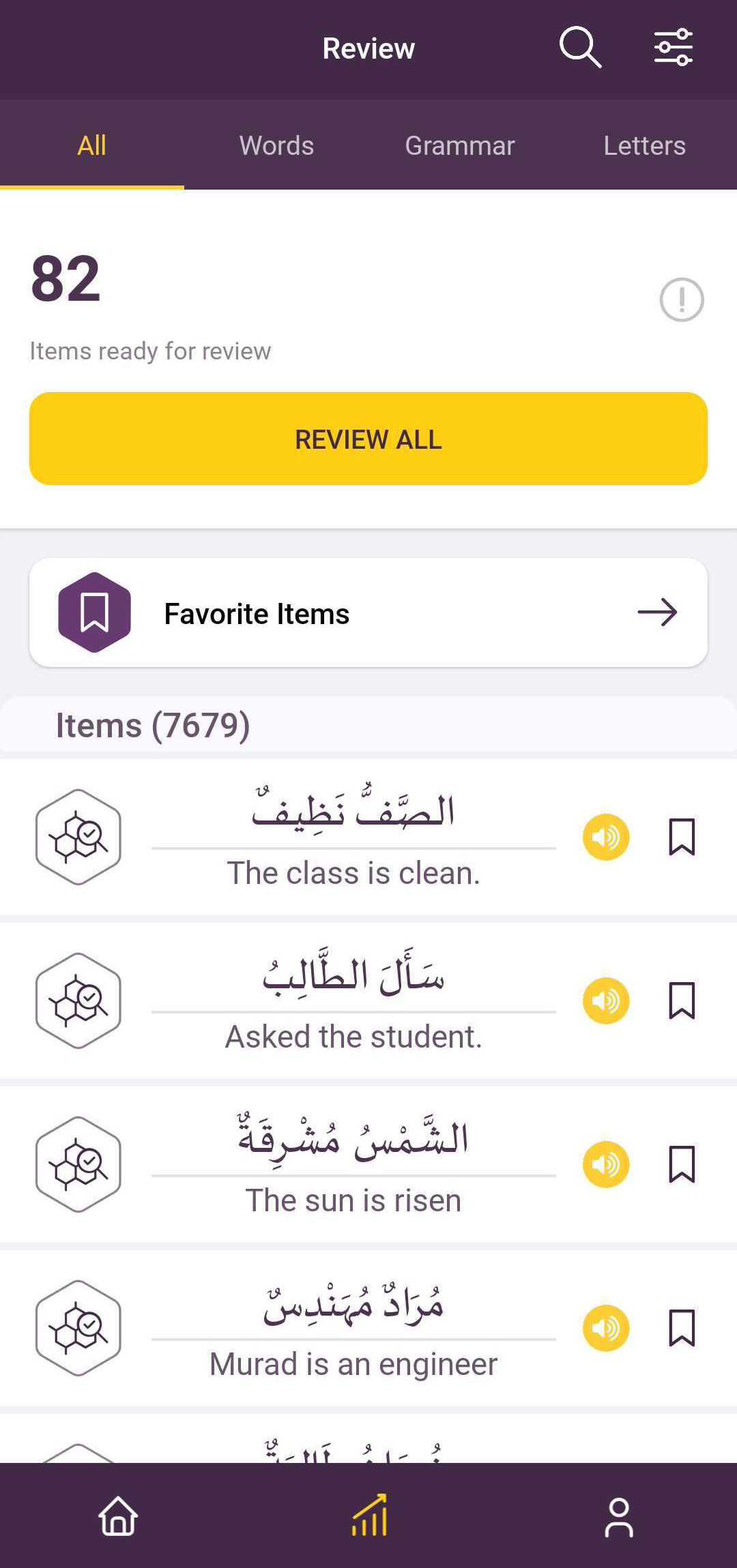Select the Letters filter
737x1568 pixels.
point(644,145)
